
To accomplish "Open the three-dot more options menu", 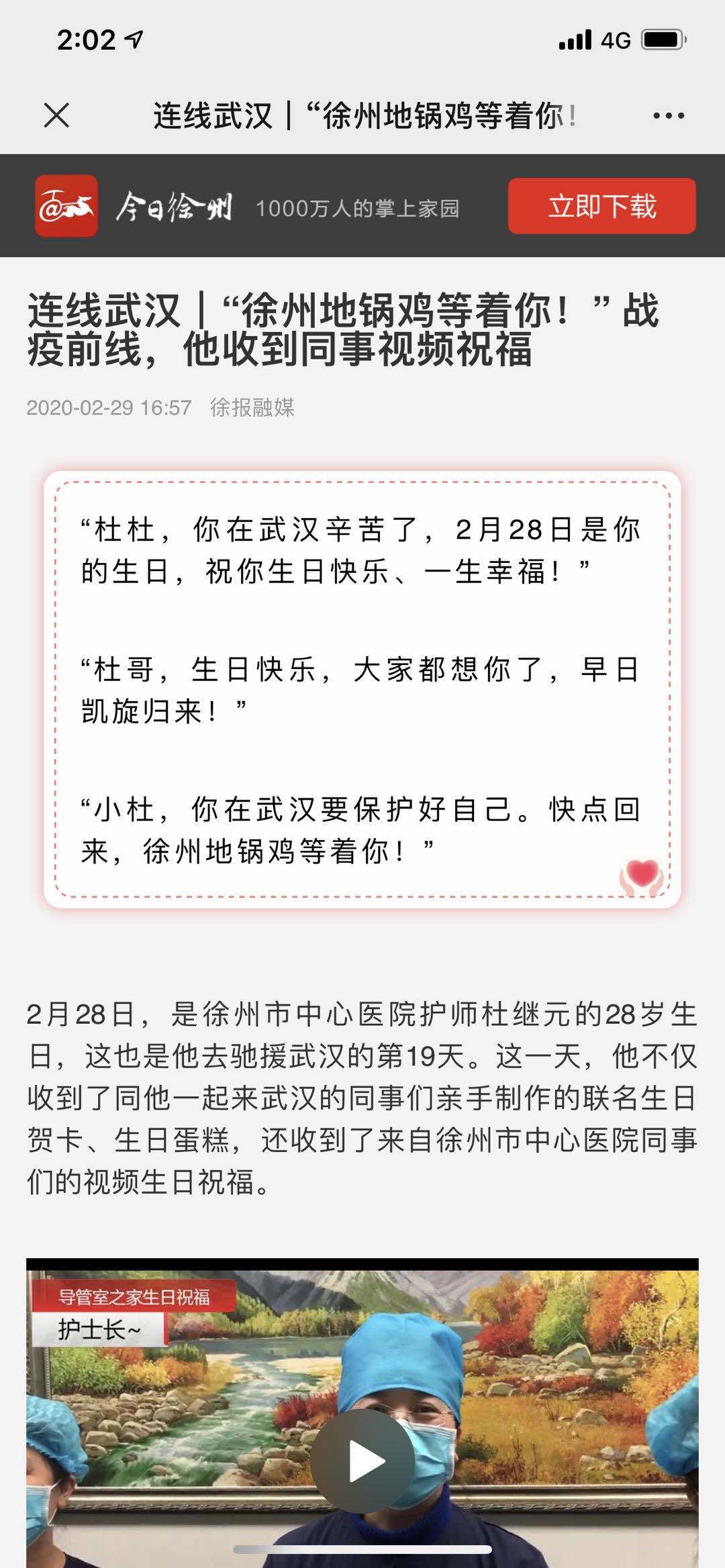I will 668,115.
